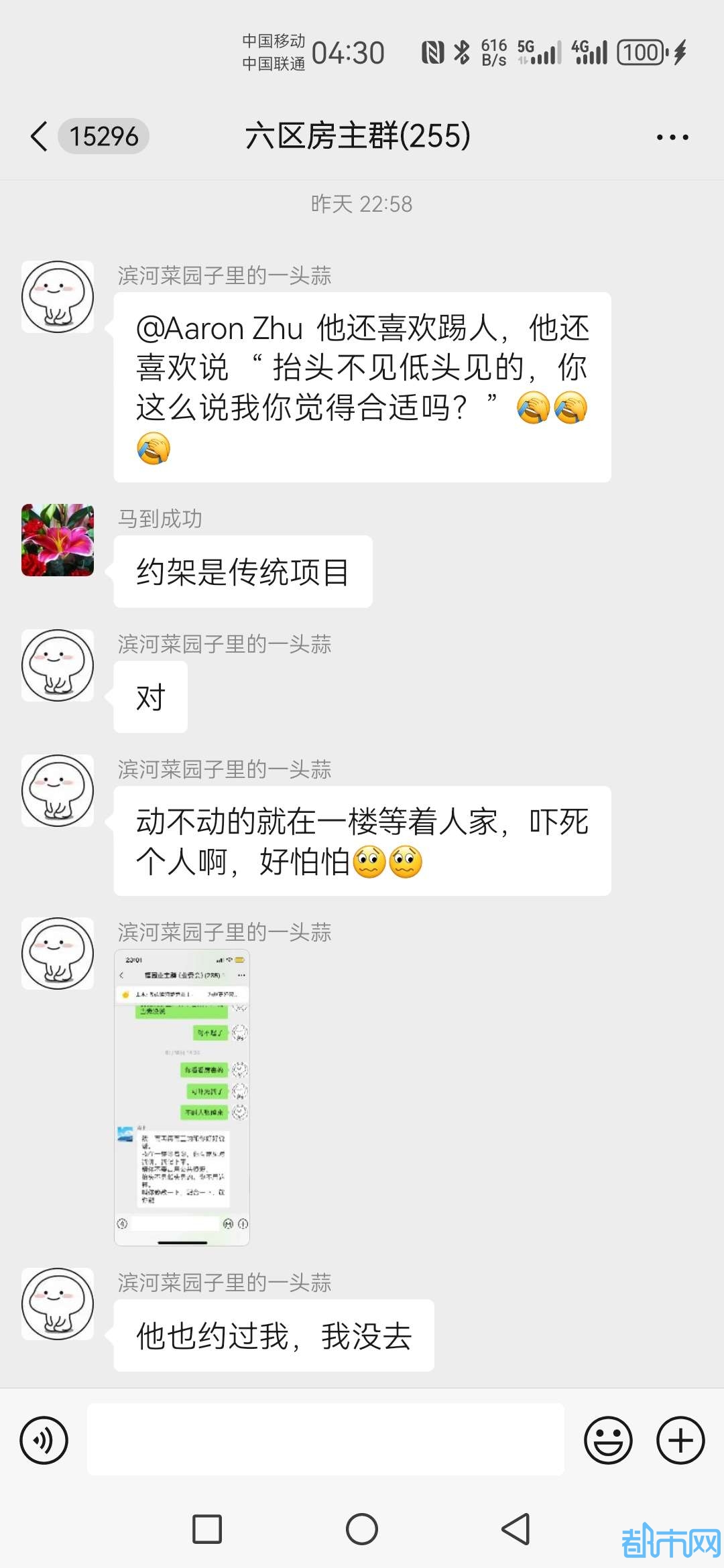Go back to the chat list

40,137
